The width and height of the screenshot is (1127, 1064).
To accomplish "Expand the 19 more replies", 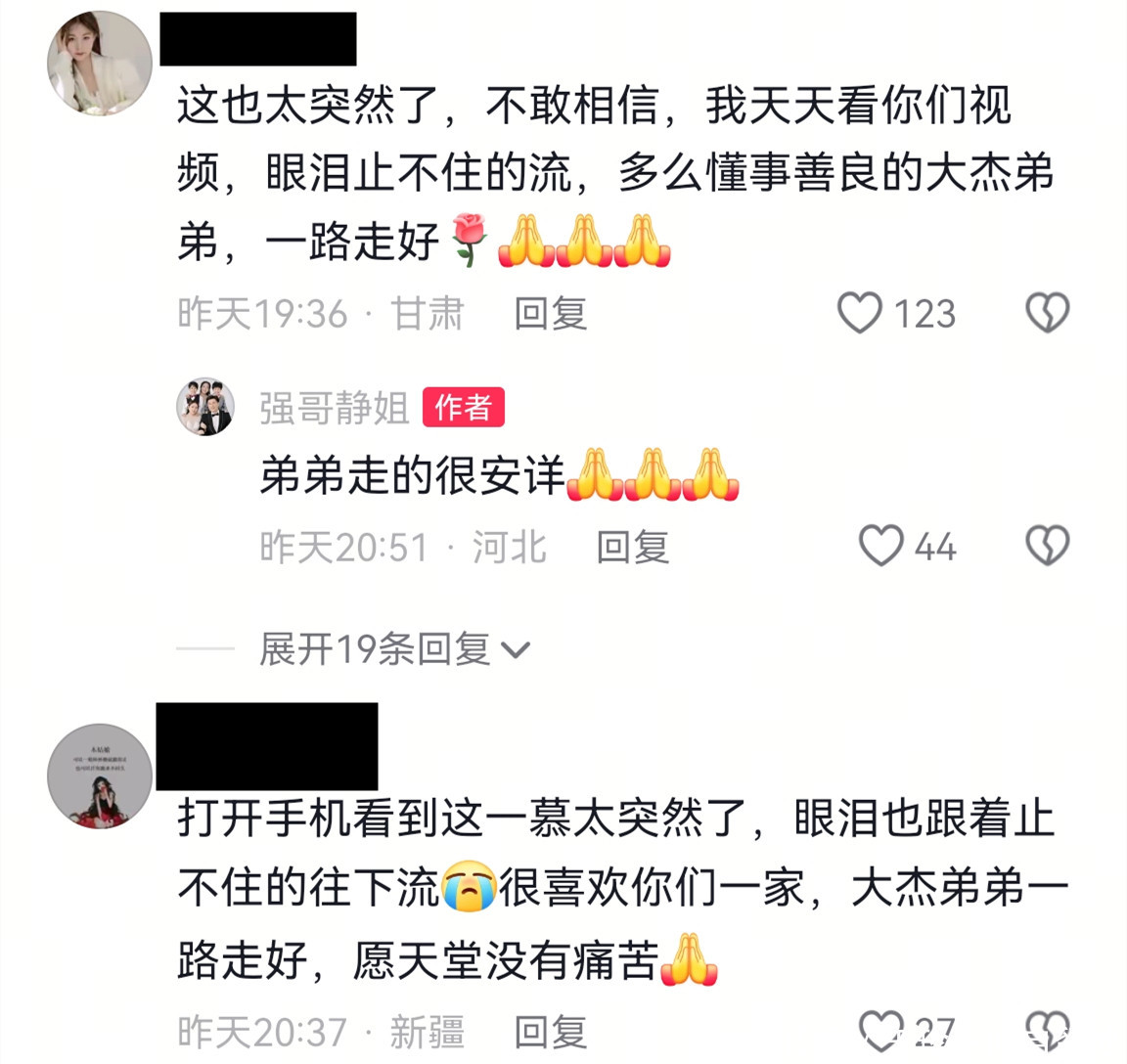I will click(393, 648).
